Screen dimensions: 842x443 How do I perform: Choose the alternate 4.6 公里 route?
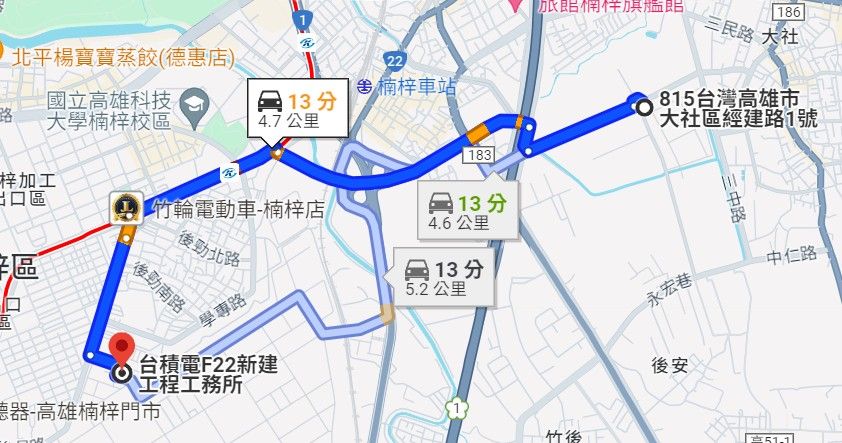[x=468, y=210]
